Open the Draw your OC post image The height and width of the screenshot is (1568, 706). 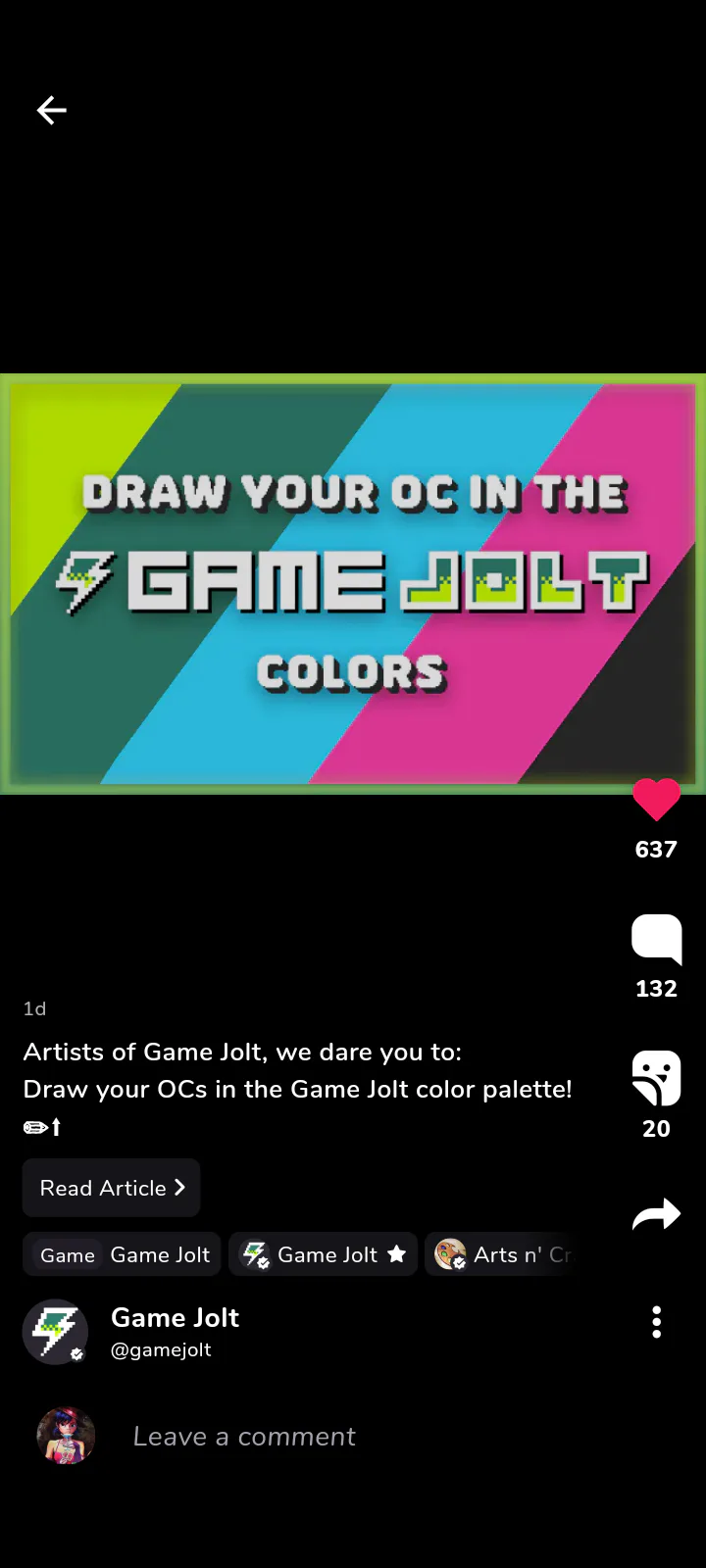353,584
